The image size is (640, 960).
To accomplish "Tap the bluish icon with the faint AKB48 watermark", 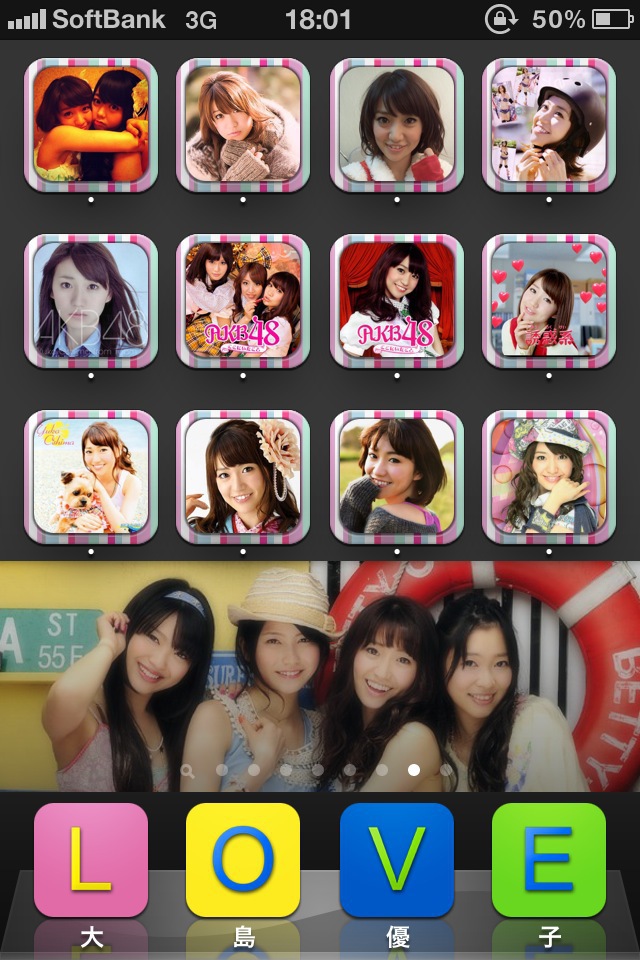I will (x=91, y=301).
